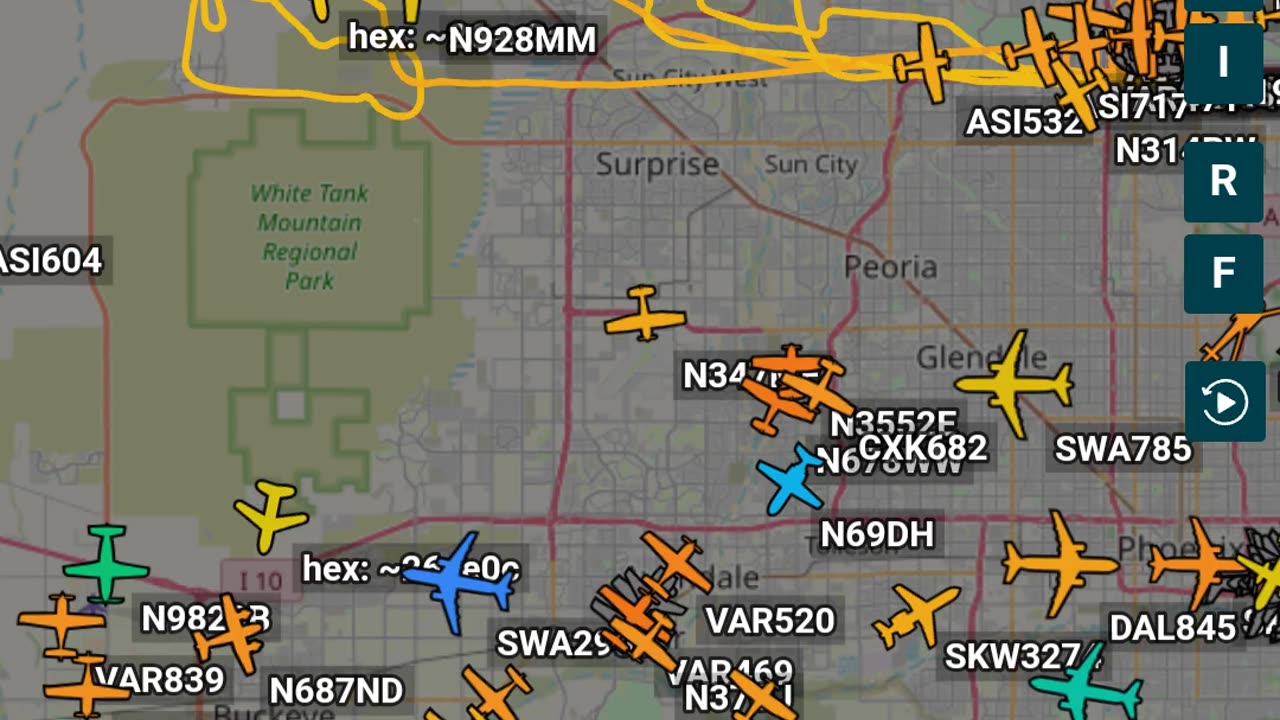Tap the R button on the right panel
The height and width of the screenshot is (720, 1280).
point(1222,182)
